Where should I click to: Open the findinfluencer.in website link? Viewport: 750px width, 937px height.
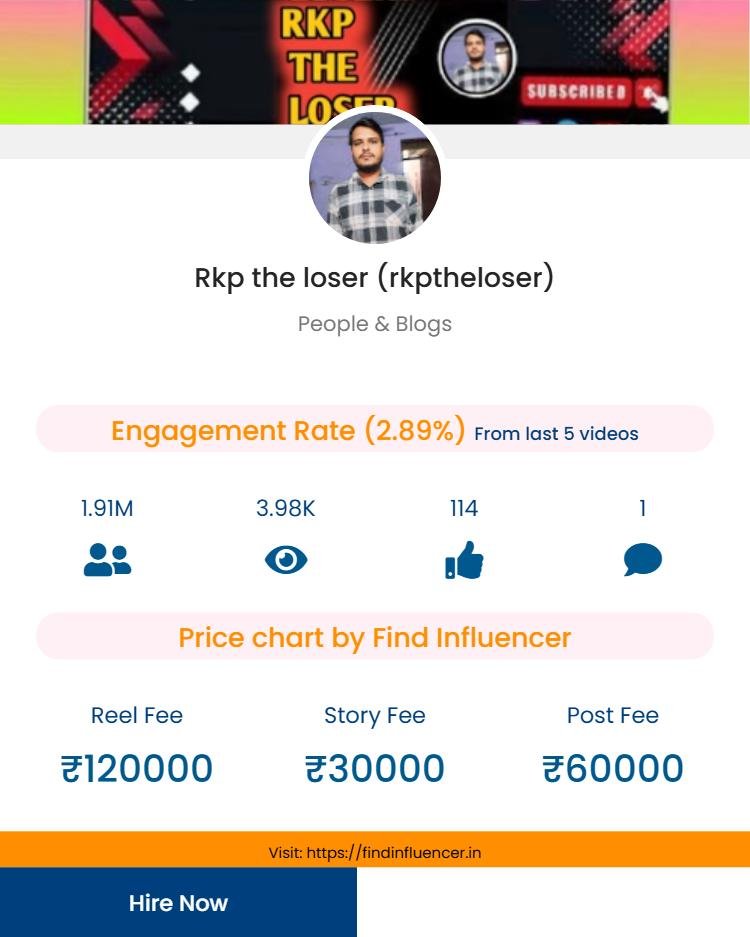coord(393,853)
